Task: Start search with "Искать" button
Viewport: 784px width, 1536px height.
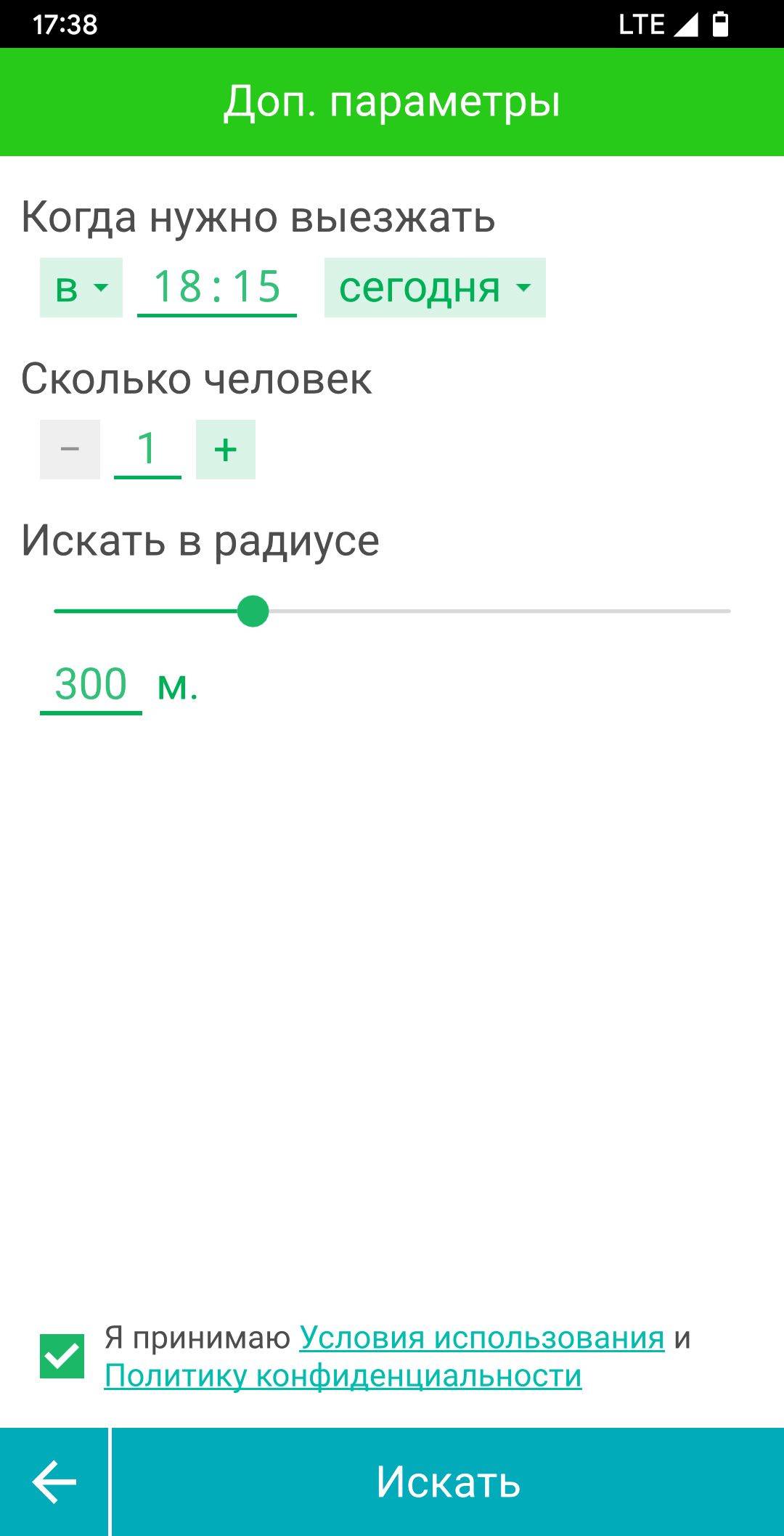Action: 448,1482
